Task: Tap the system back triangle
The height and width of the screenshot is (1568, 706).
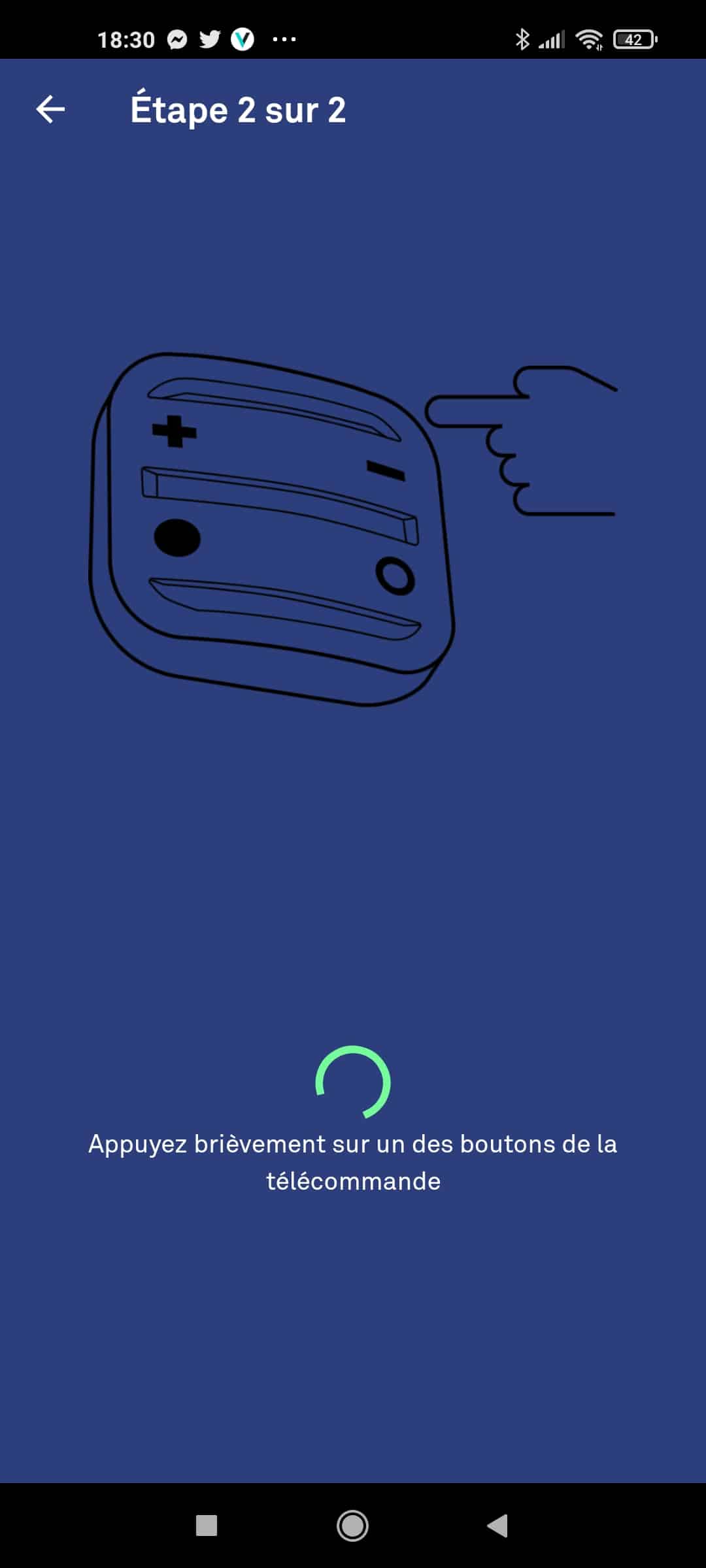Action: tap(497, 1526)
